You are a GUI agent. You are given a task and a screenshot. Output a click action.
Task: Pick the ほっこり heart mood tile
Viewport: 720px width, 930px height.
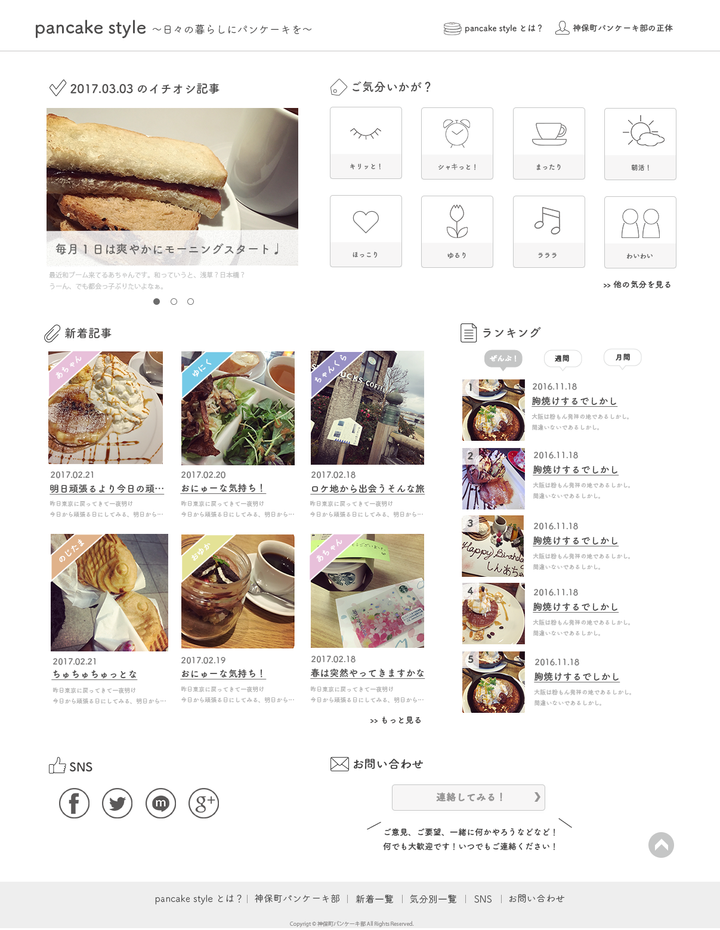pyautogui.click(x=366, y=231)
